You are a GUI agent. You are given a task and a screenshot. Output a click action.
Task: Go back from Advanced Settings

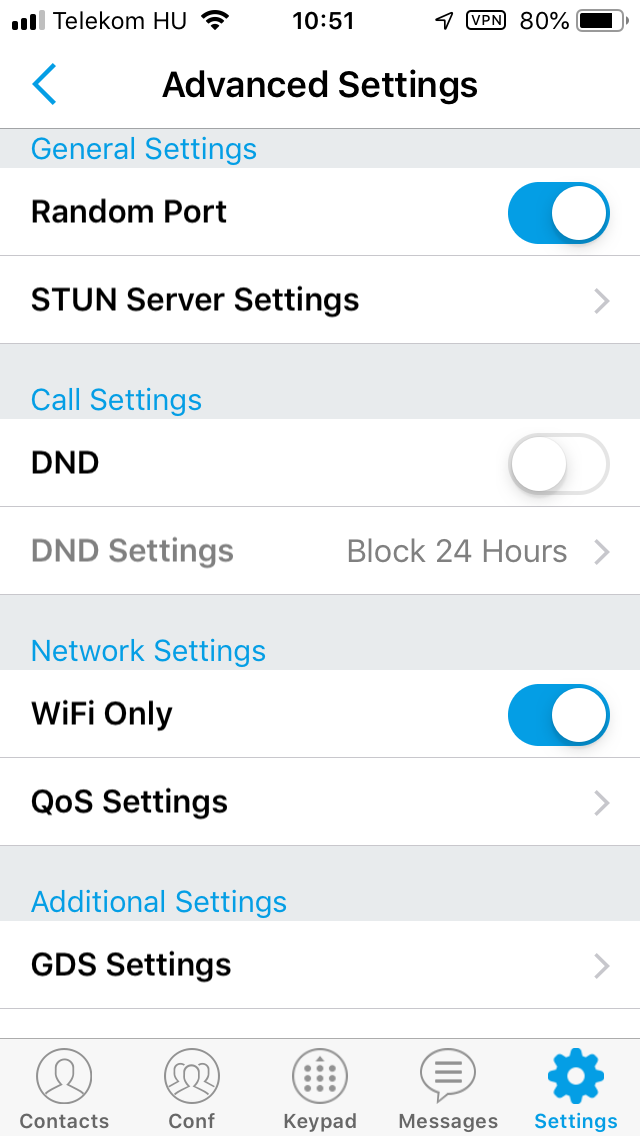click(44, 84)
